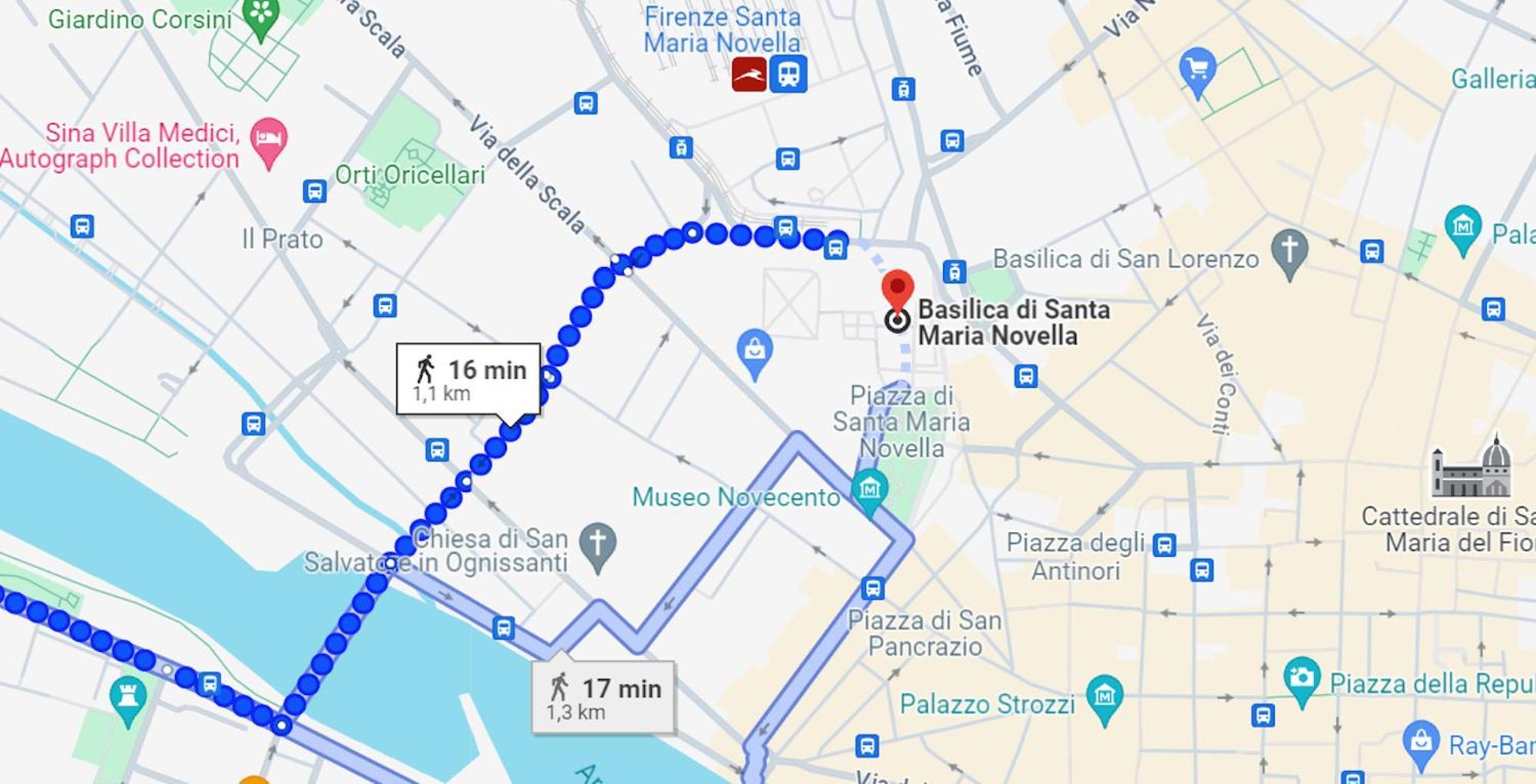Open the Ray-Ban shop marker
1536x784 pixels.
(1420, 742)
